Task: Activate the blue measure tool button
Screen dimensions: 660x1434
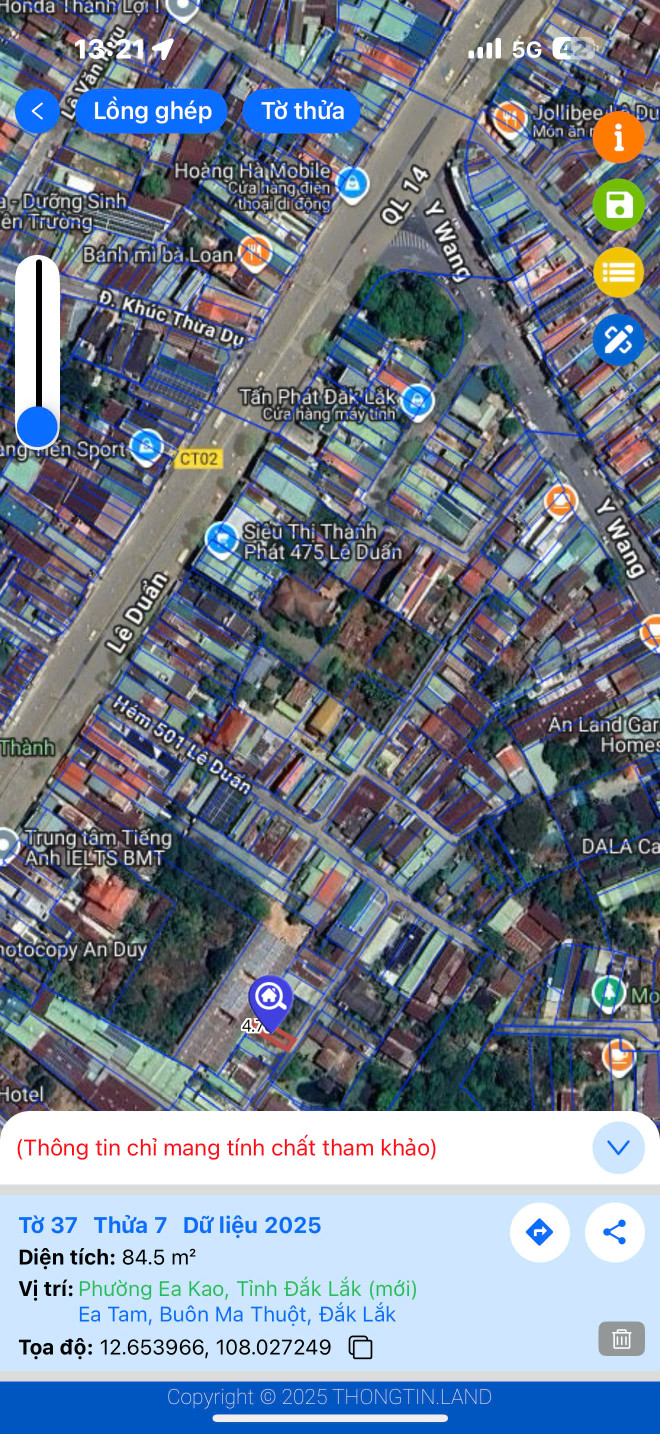Action: coord(618,340)
